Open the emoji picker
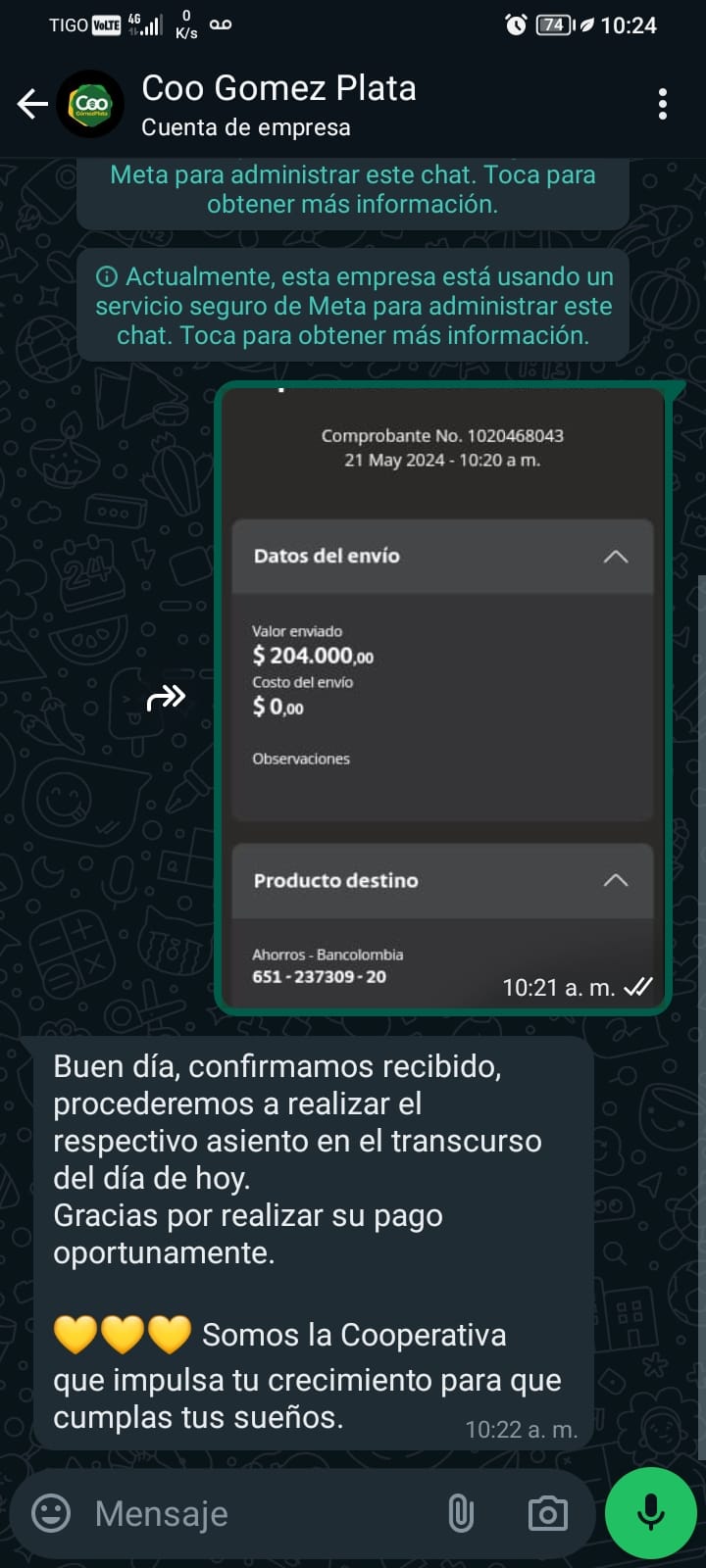This screenshot has height=1568, width=706. pos(51,1513)
